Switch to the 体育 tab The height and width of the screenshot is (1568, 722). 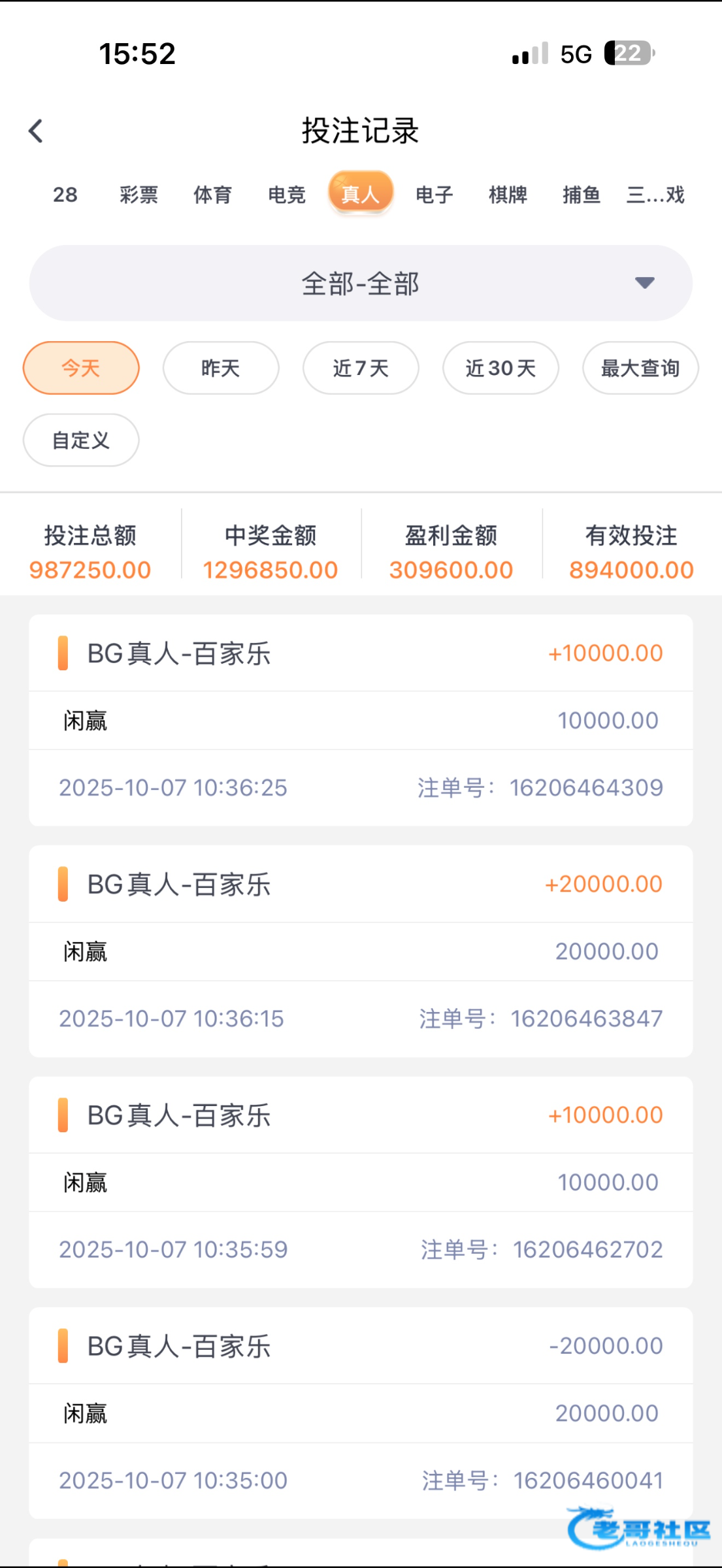[x=213, y=195]
